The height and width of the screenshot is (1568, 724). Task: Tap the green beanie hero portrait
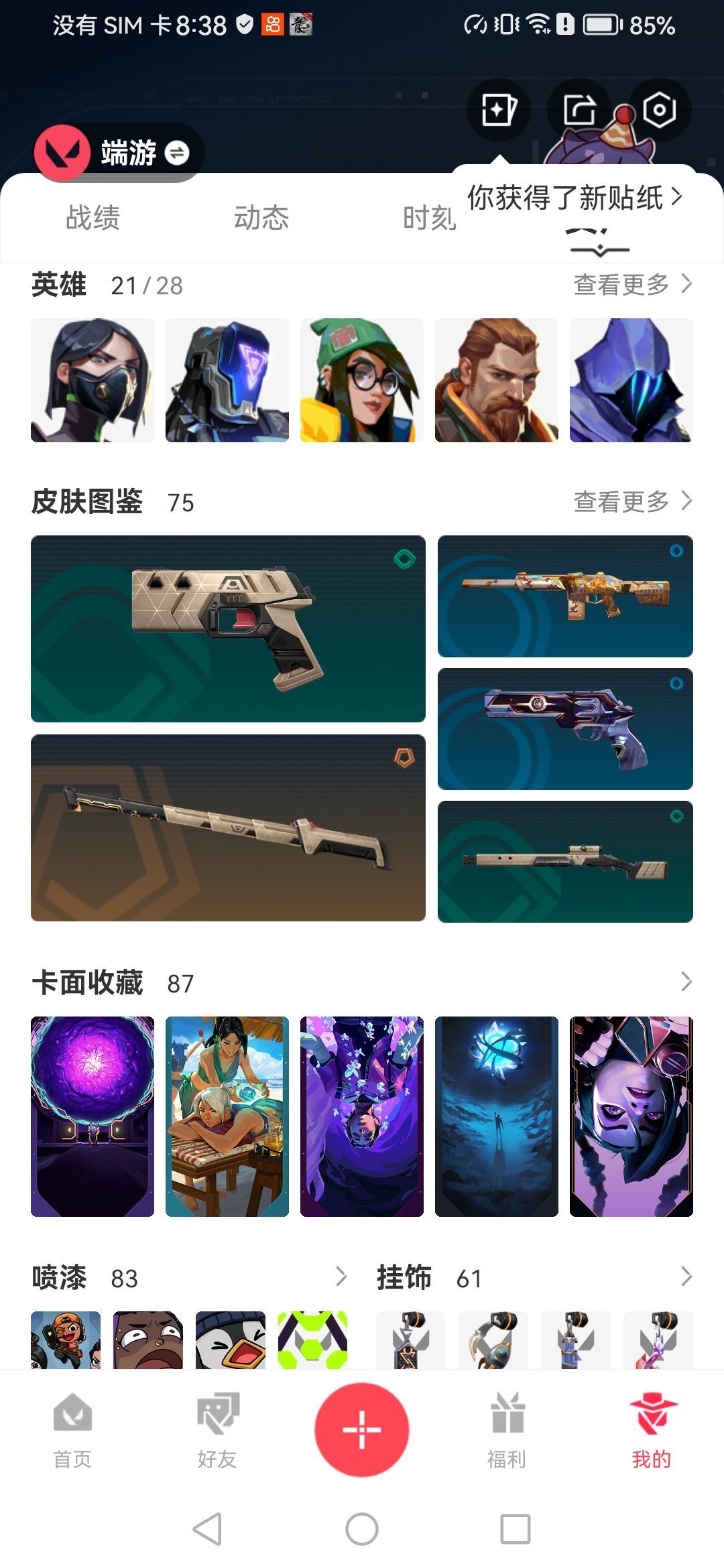pos(361,380)
